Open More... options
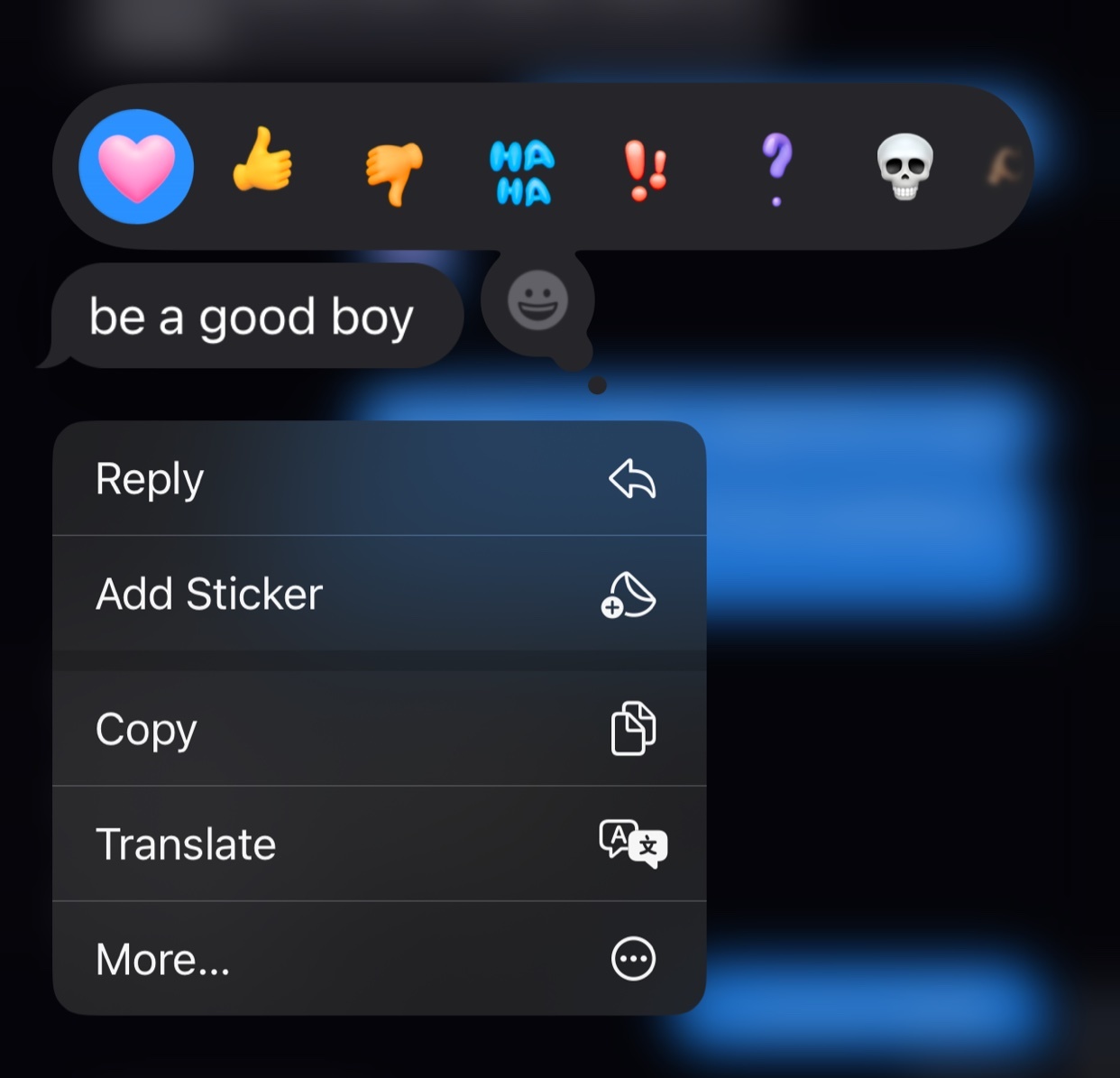Screen dimensions: 1120x1078 coord(379,959)
